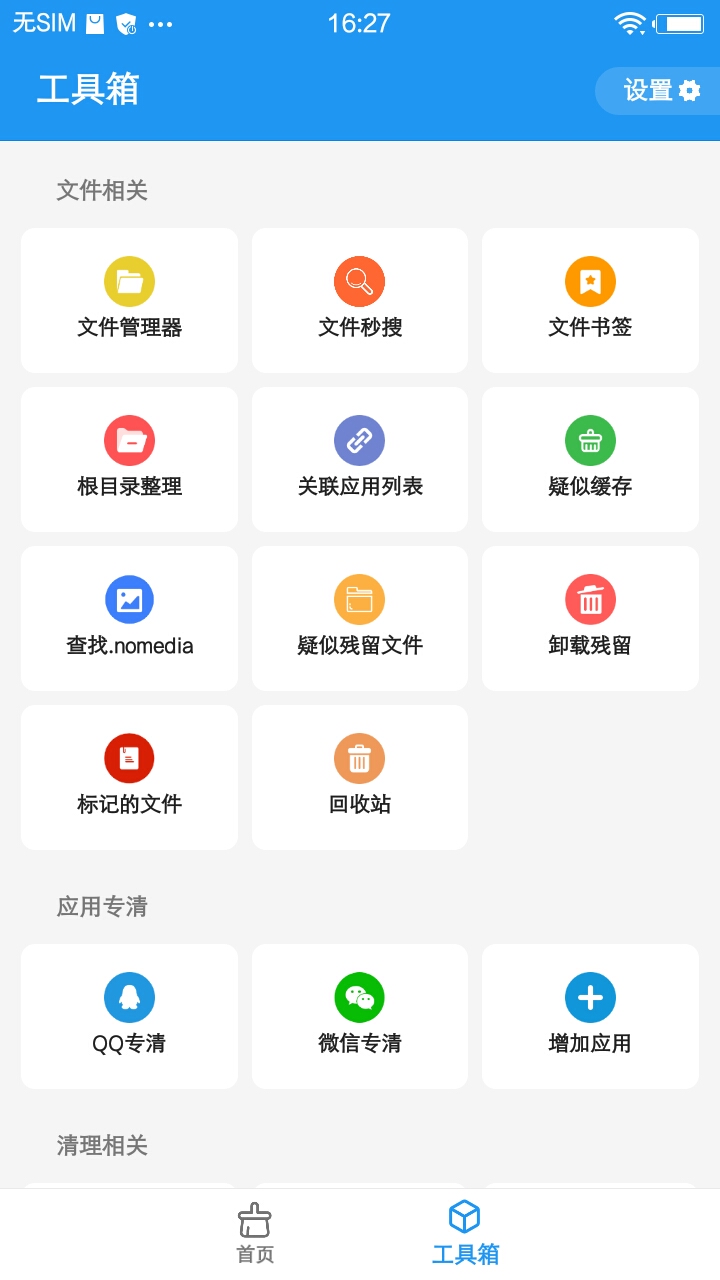Launch the 疑似缓存 suspected cache scanner
This screenshot has height=1280, width=720.
click(x=589, y=459)
